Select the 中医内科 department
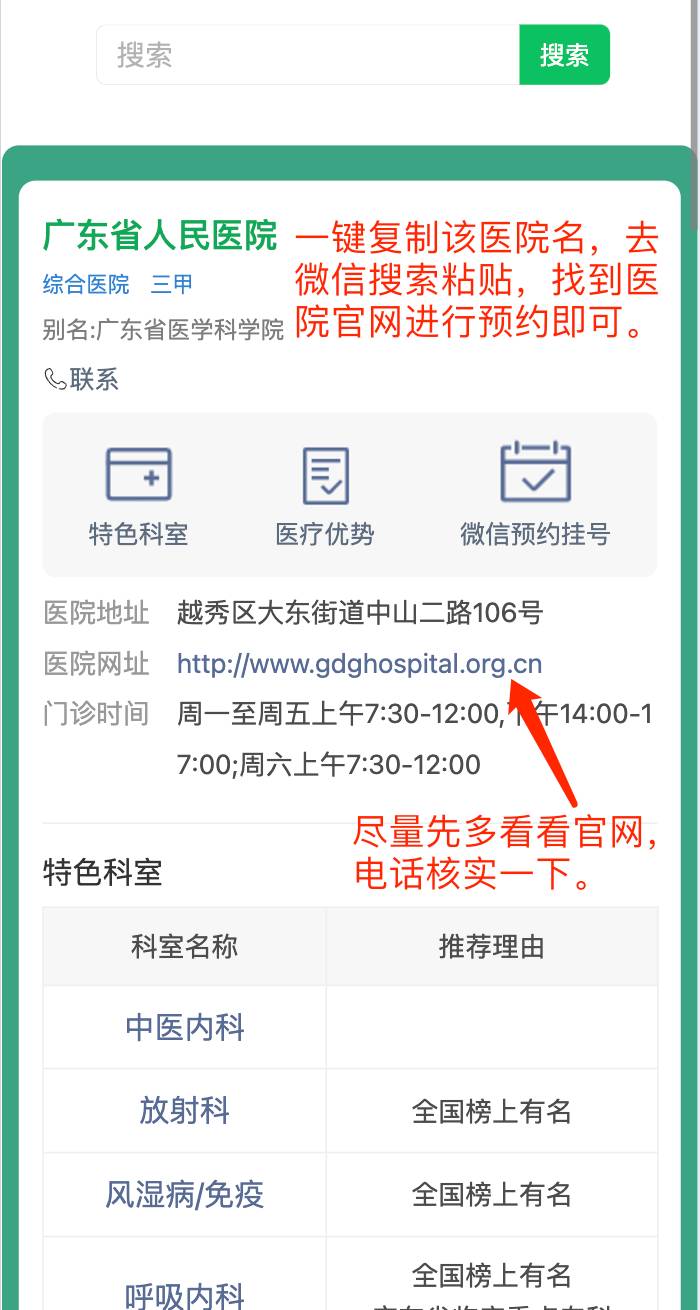Screen dimensions: 700x1310 pos(185,1027)
